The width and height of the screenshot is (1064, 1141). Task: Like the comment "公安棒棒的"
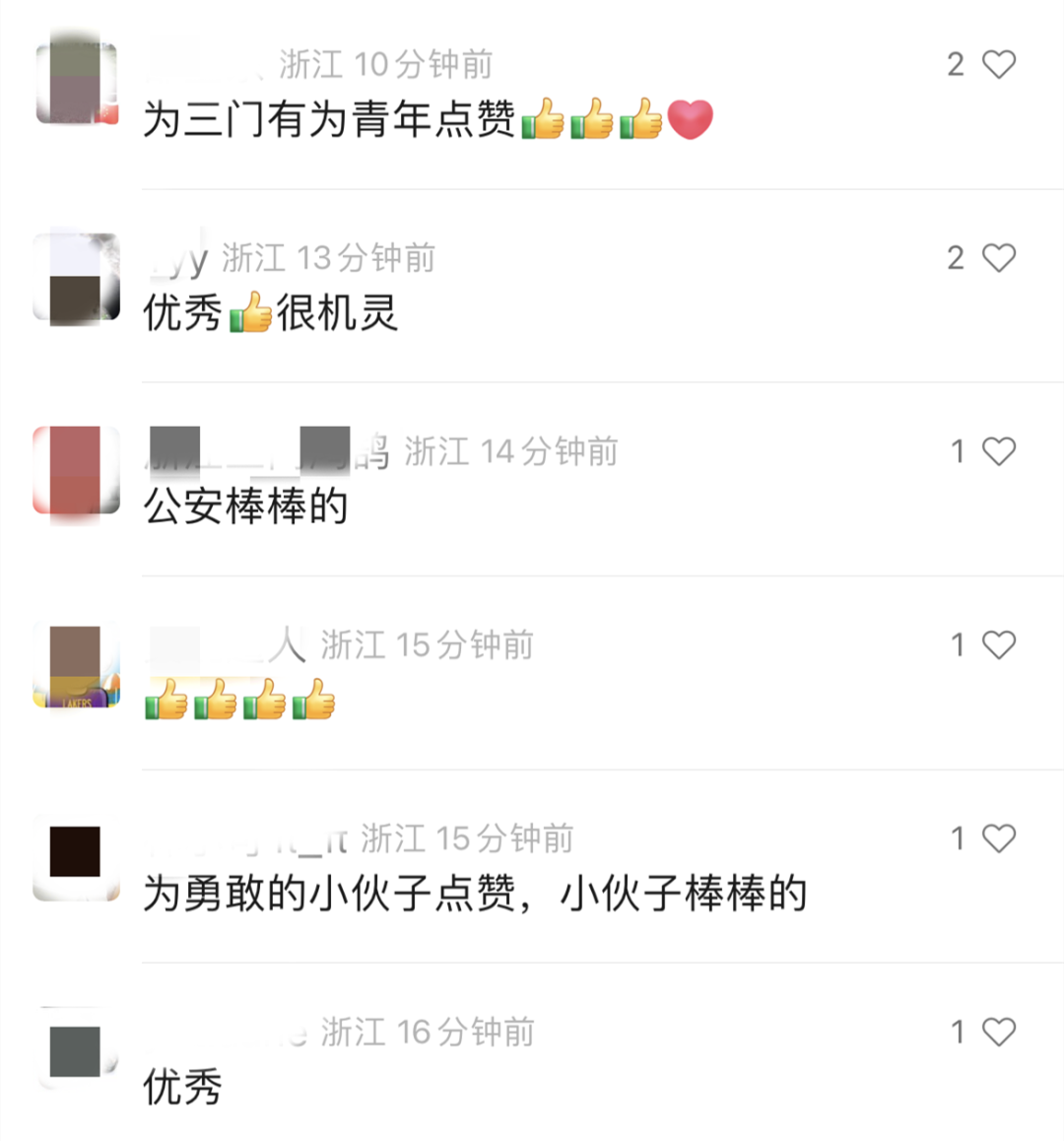point(998,451)
